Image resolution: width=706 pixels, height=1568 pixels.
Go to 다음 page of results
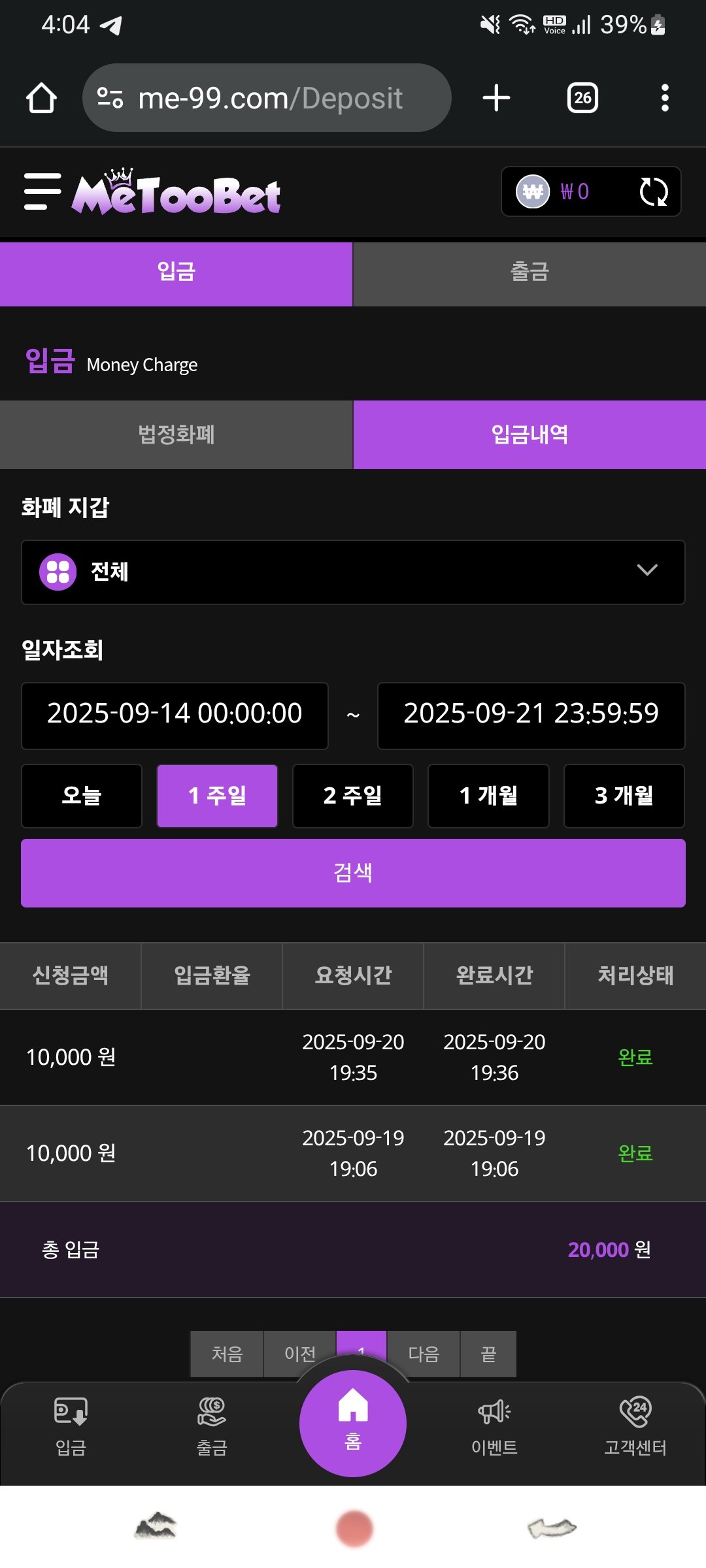click(x=424, y=1353)
